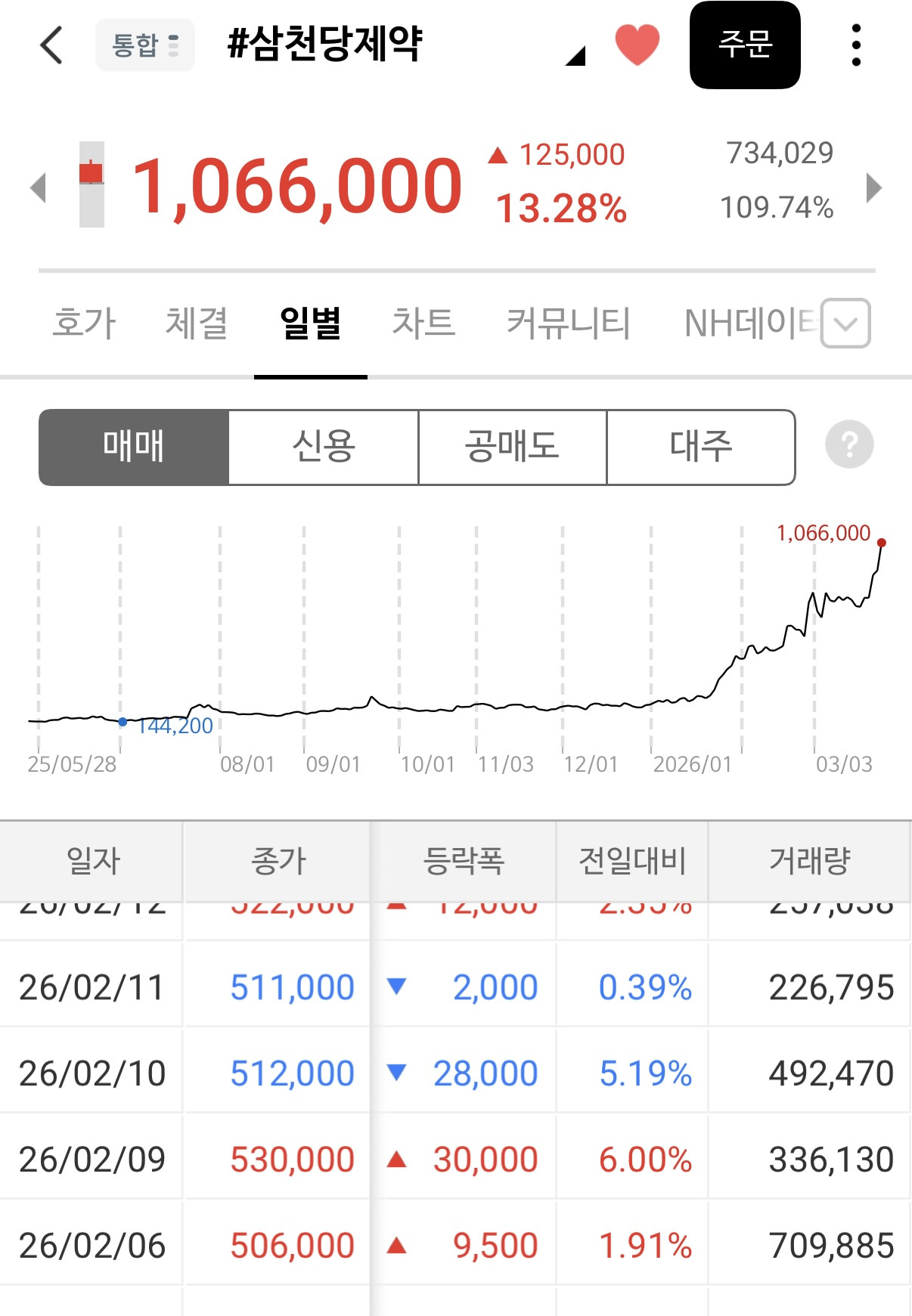Switch to the 차트 tab
The width and height of the screenshot is (912, 1316).
pos(423,324)
